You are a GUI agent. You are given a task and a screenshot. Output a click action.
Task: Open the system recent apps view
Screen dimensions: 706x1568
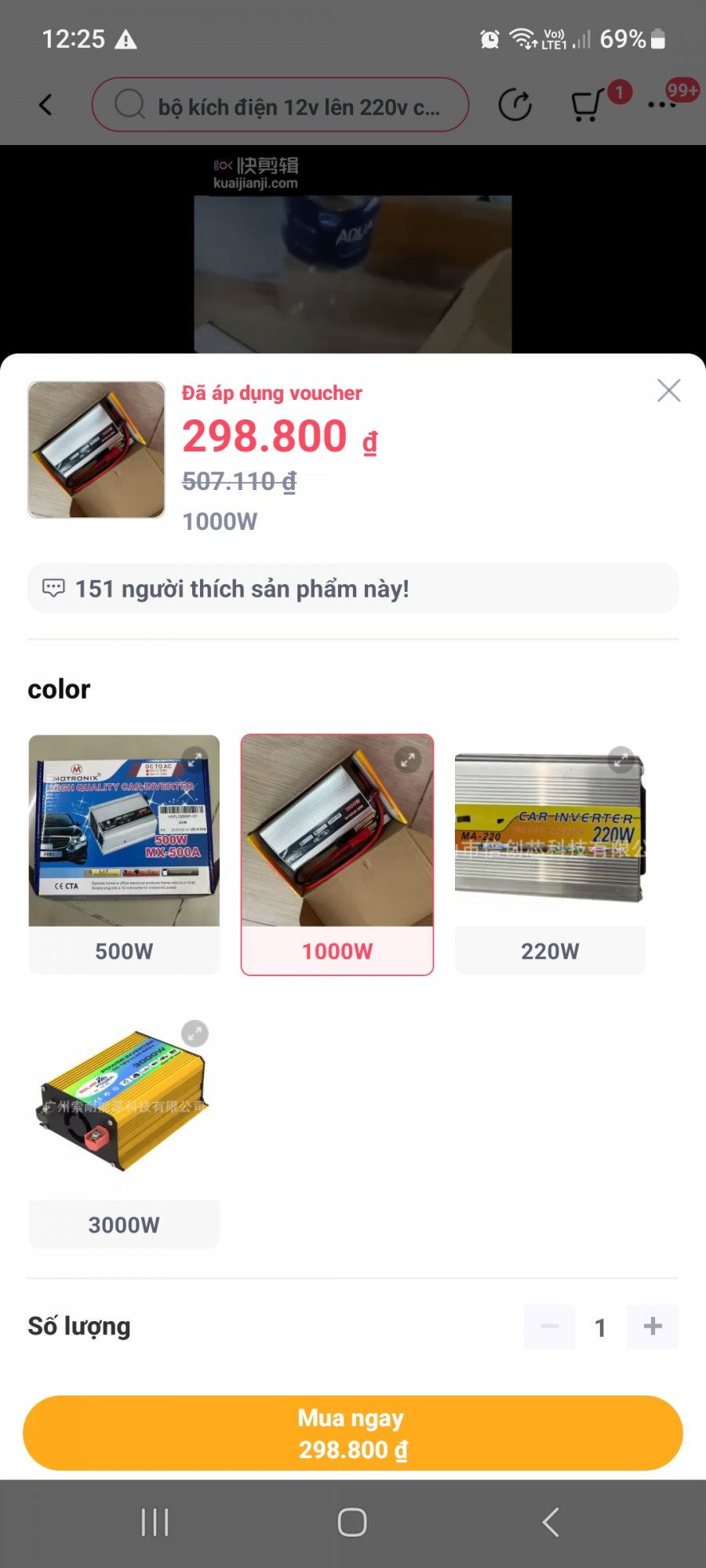(x=155, y=1523)
